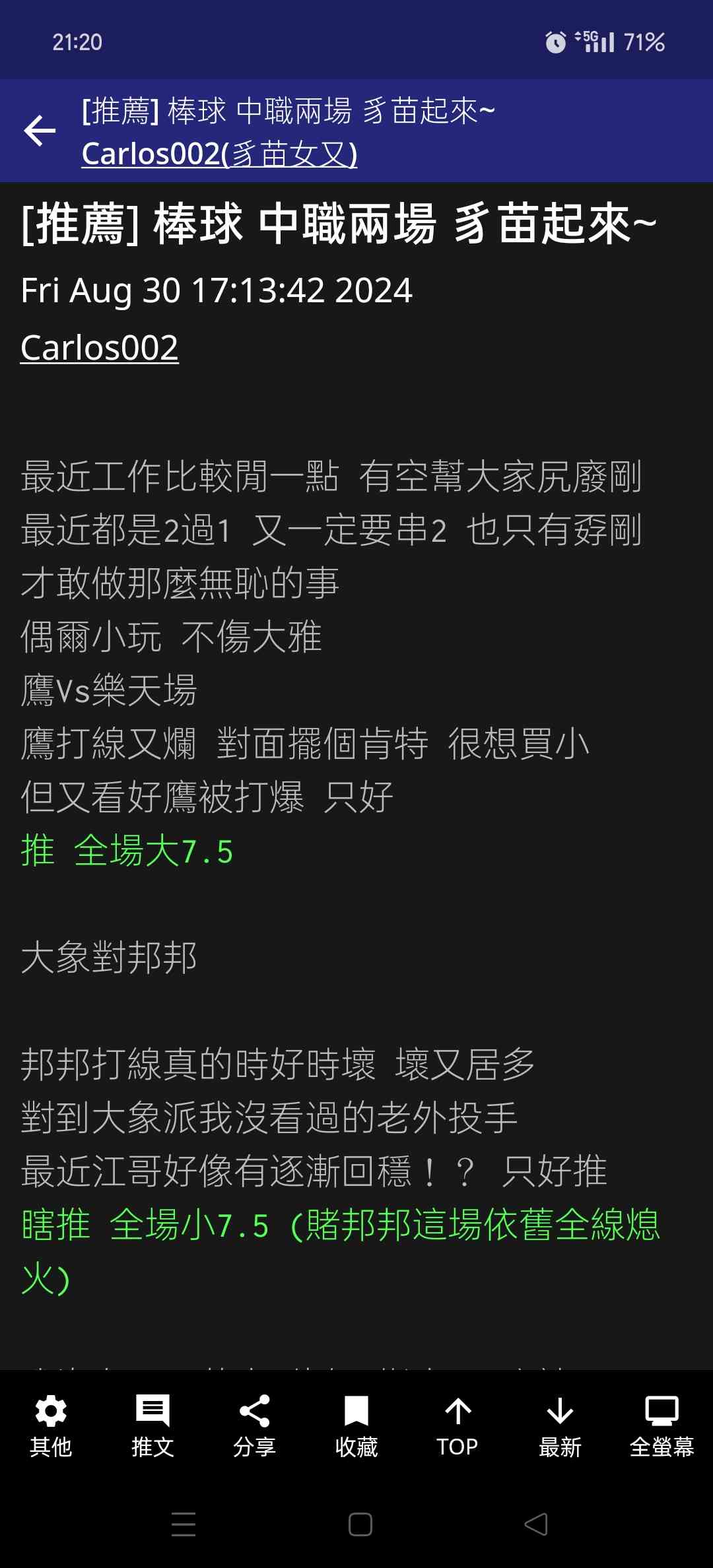This screenshot has height=1568, width=713.
Task: Open author Carlos002 profile link
Action: pyautogui.click(x=100, y=348)
